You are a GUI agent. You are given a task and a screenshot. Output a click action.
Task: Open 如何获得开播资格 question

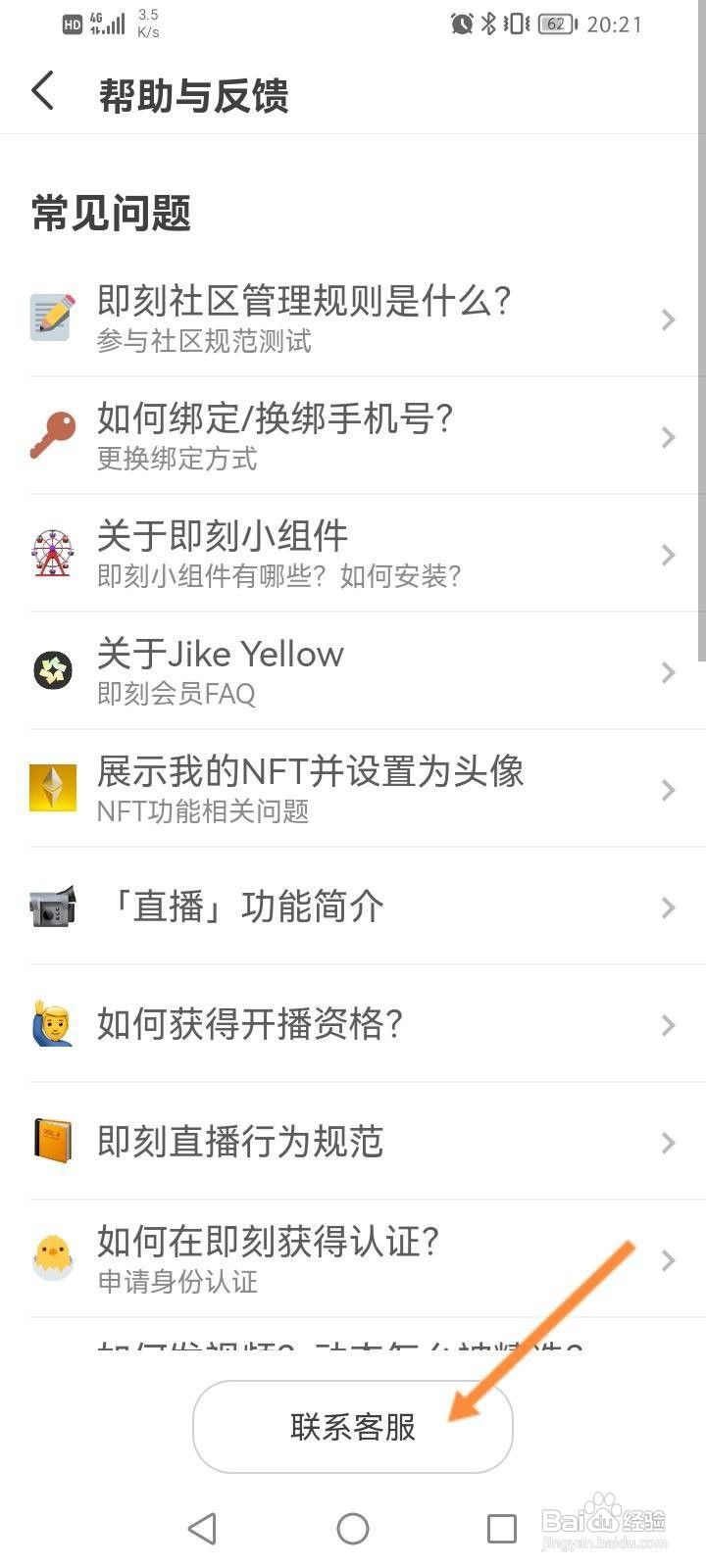pos(353,1024)
